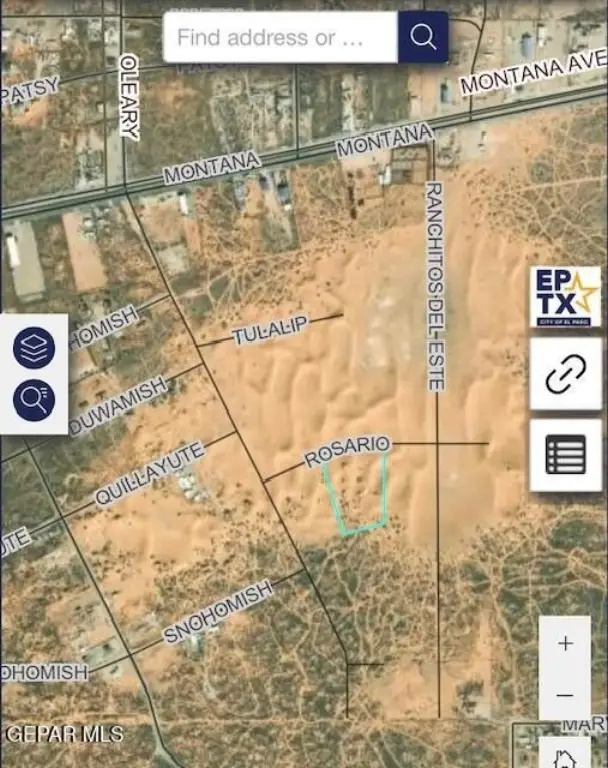Open the share link tool
This screenshot has width=608, height=768.
pyautogui.click(x=565, y=374)
